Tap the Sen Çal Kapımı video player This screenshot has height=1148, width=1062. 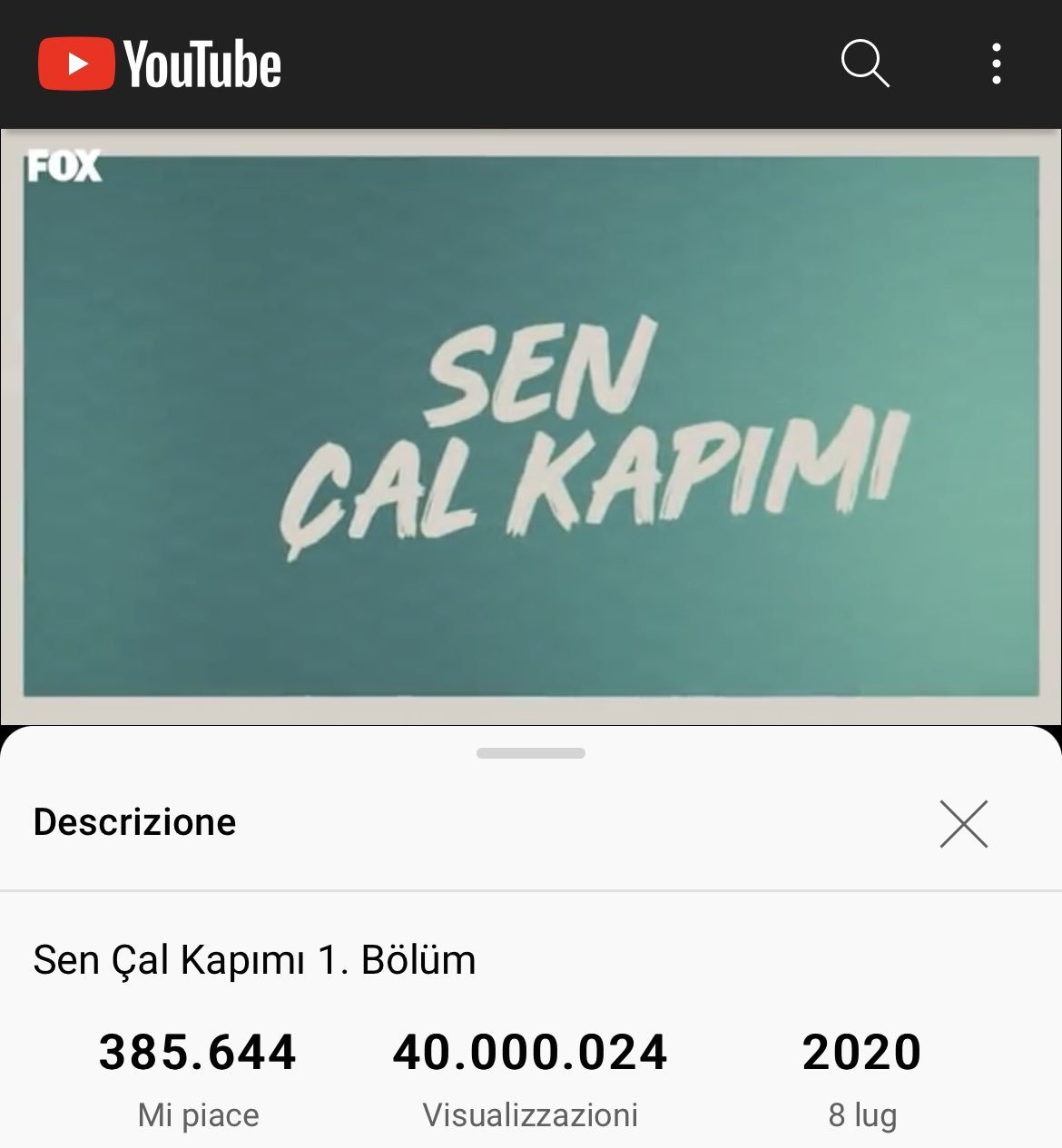[531, 427]
